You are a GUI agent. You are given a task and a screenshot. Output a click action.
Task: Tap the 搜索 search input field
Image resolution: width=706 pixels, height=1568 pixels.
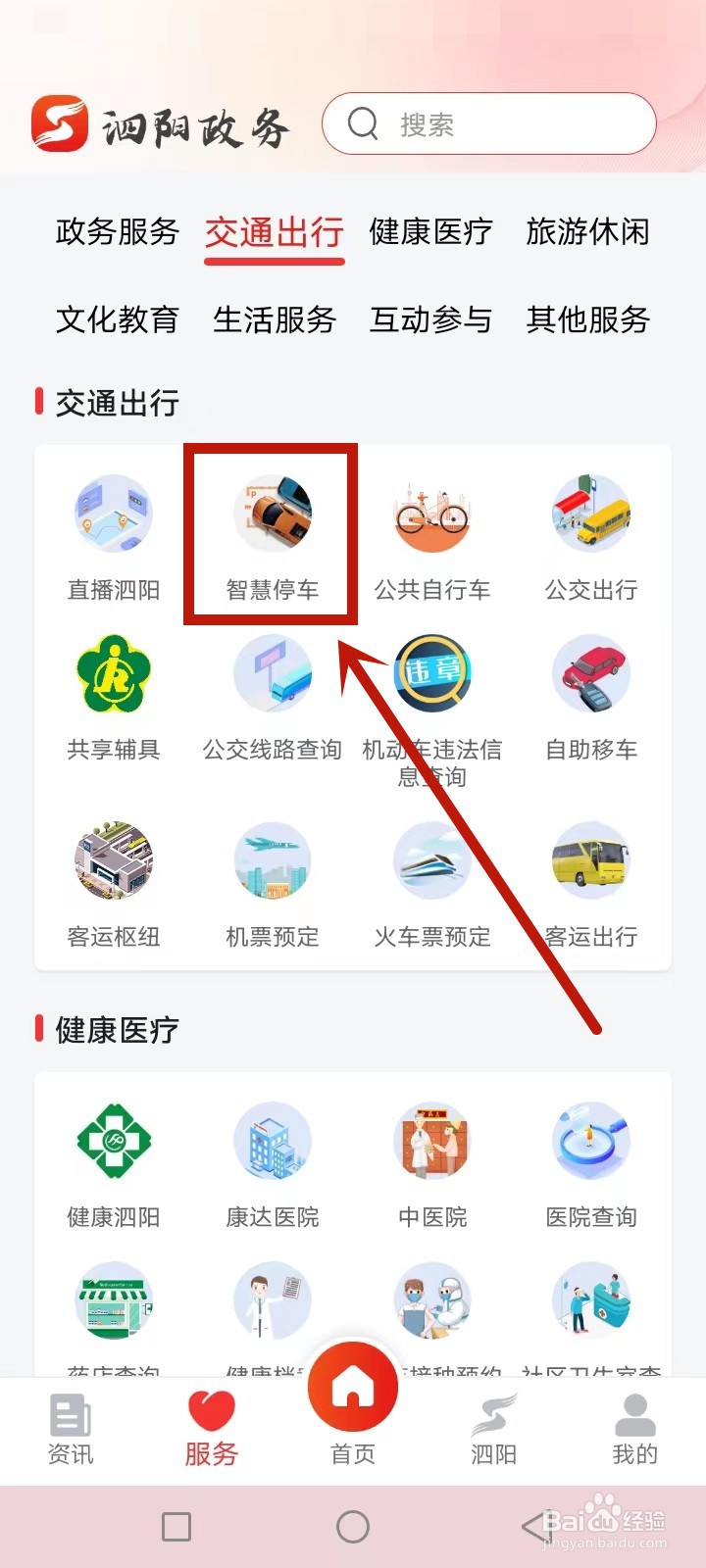coord(488,123)
